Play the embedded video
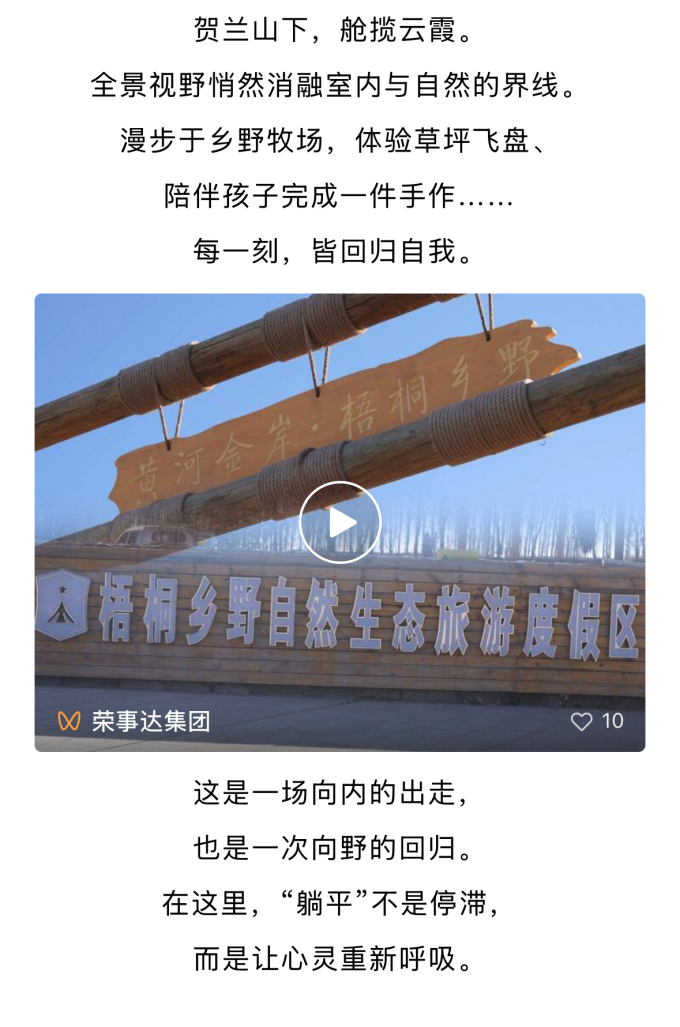 340,522
